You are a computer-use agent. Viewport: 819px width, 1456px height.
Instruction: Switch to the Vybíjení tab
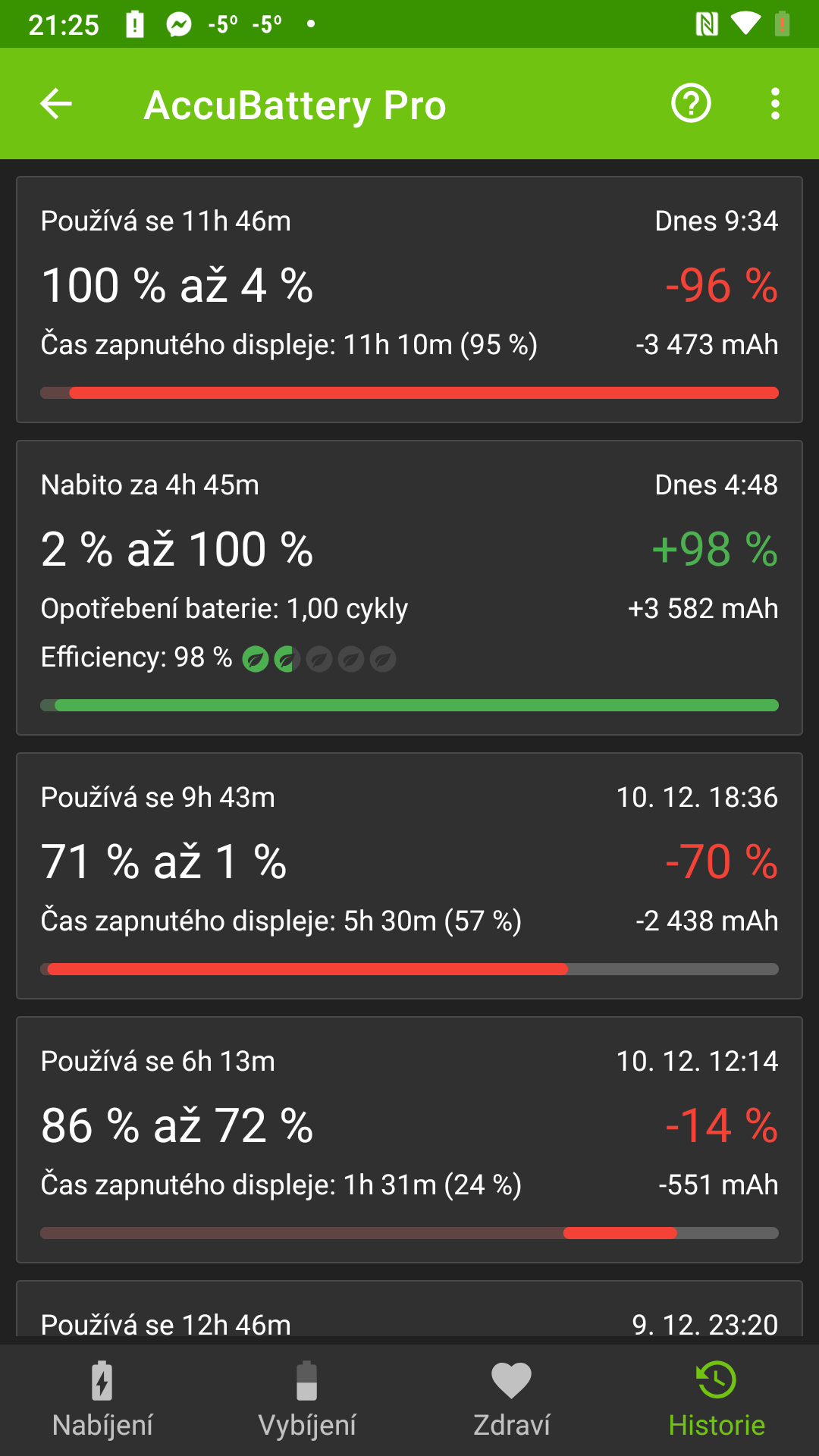click(307, 1400)
